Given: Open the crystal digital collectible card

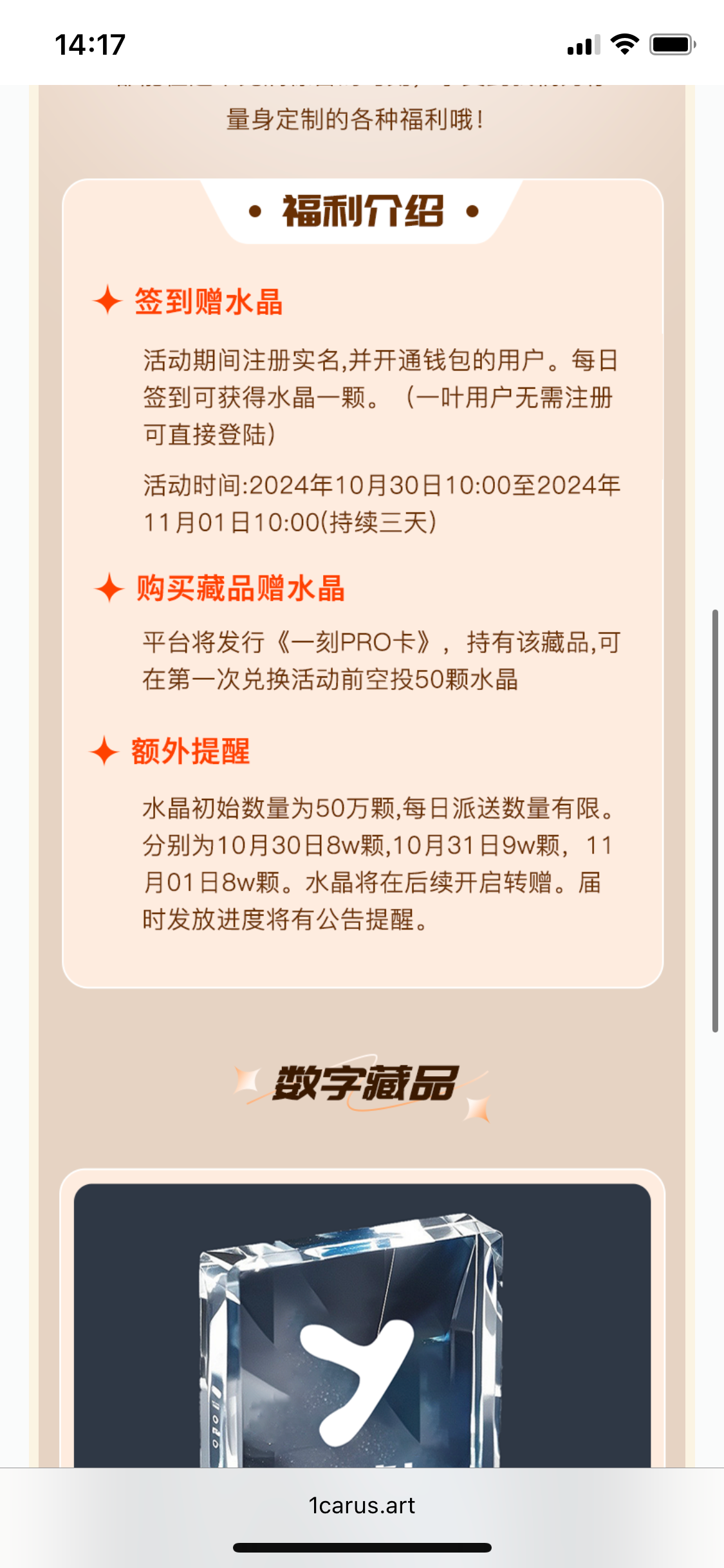Looking at the screenshot, I should coord(362,1326).
